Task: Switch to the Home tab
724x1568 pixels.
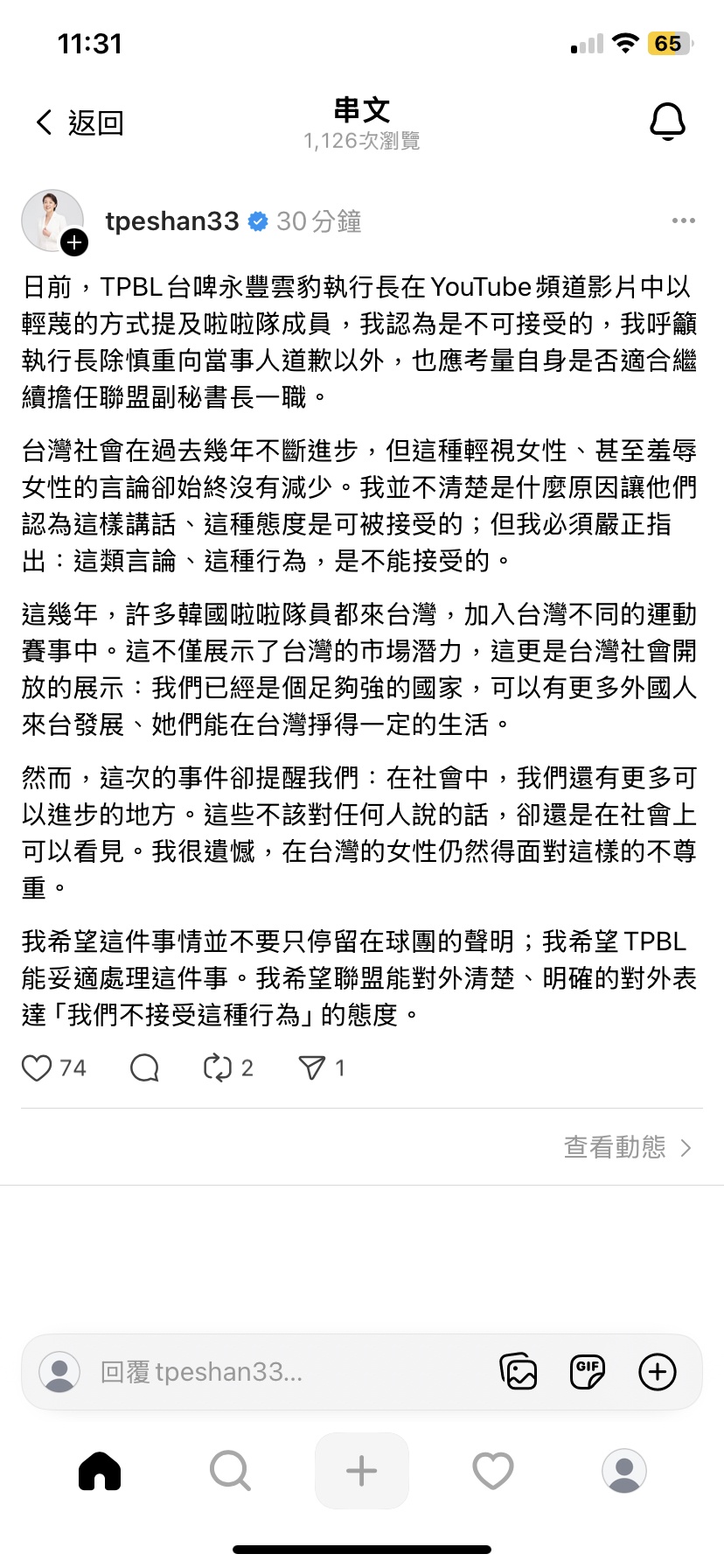Action: (100, 1471)
